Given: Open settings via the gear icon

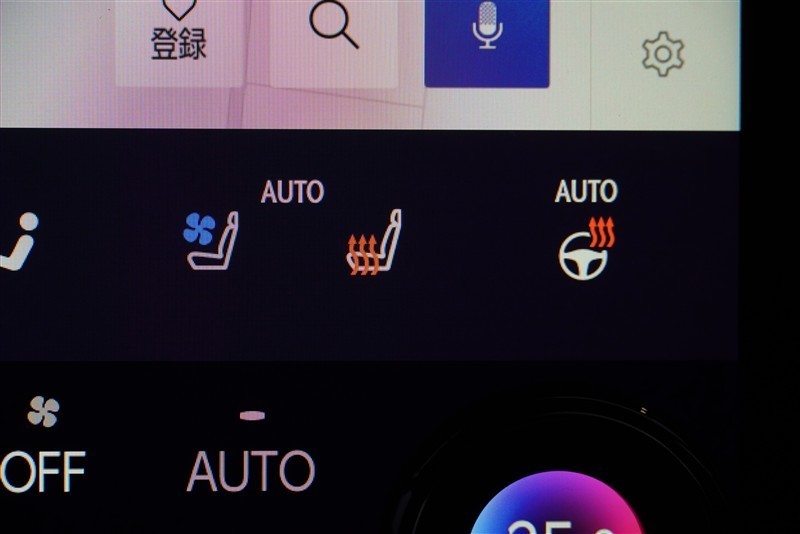Looking at the screenshot, I should 662,53.
